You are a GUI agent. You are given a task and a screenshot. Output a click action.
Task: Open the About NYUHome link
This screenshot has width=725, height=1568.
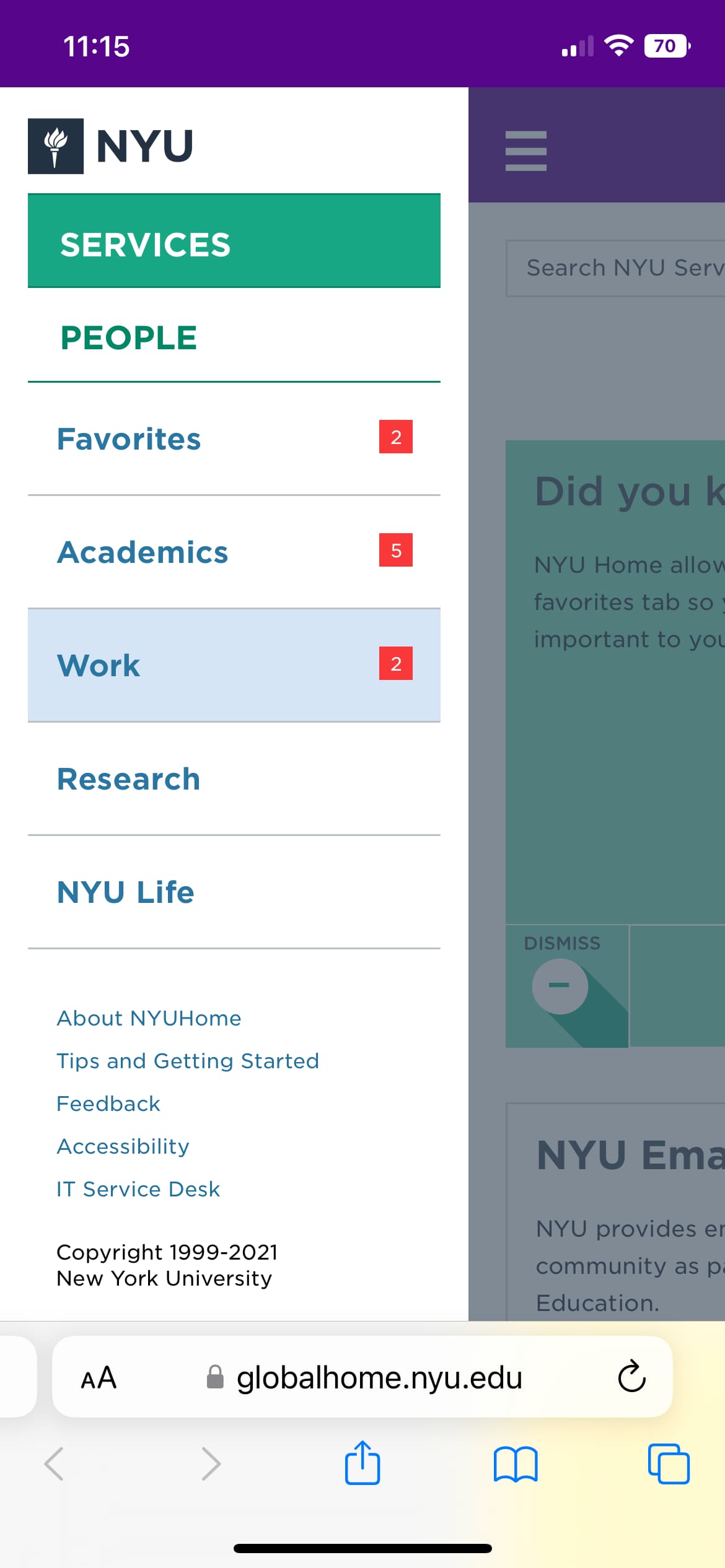pyautogui.click(x=149, y=1019)
